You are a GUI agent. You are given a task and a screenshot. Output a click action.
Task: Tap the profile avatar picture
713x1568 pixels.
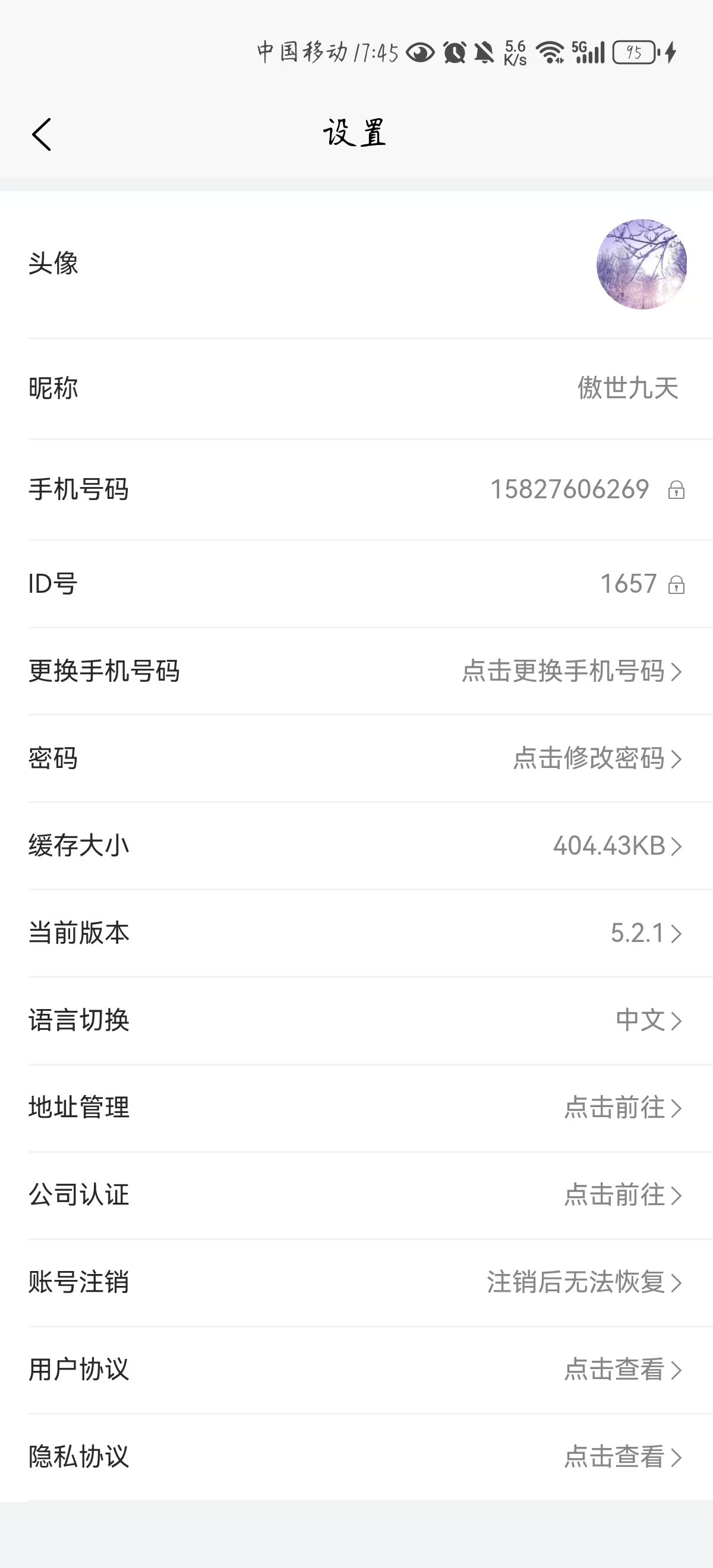pos(642,264)
